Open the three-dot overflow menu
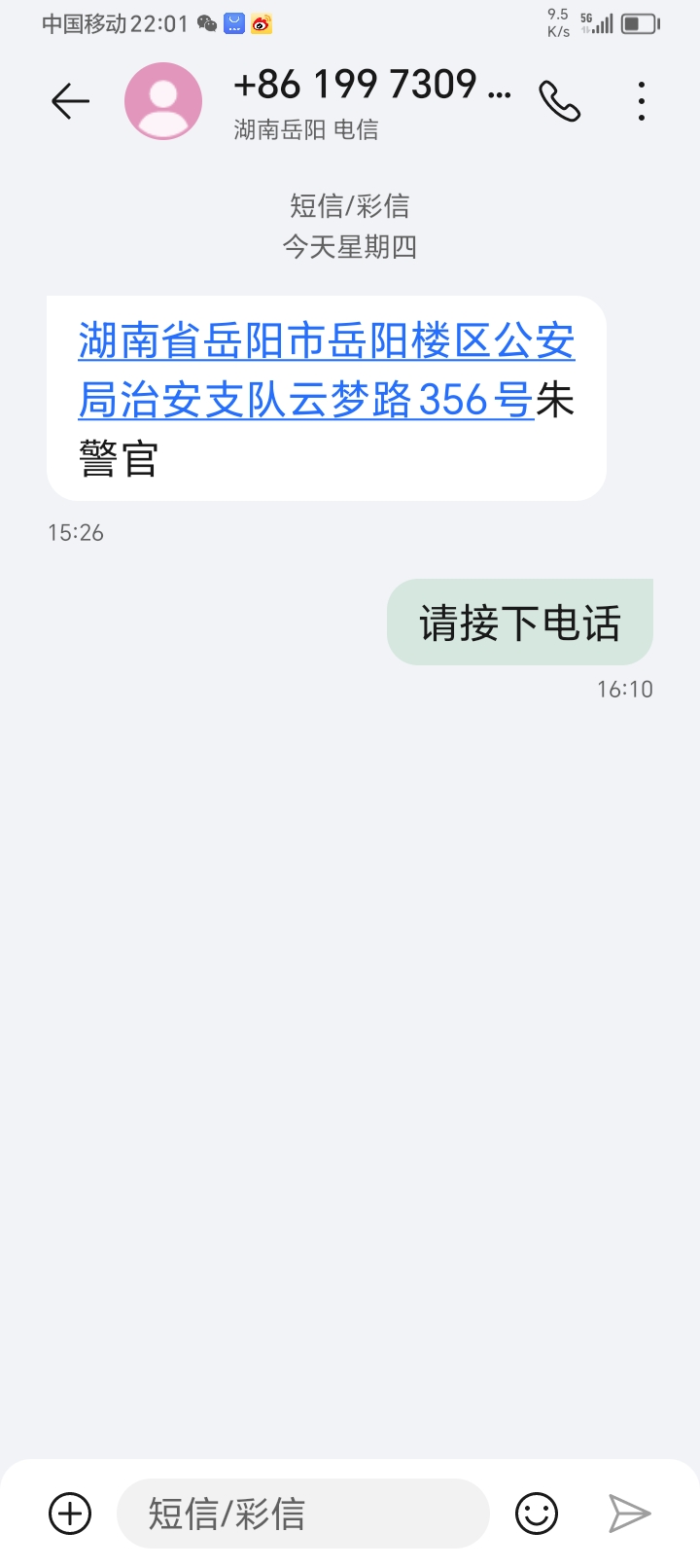700x1568 pixels. coord(641,100)
